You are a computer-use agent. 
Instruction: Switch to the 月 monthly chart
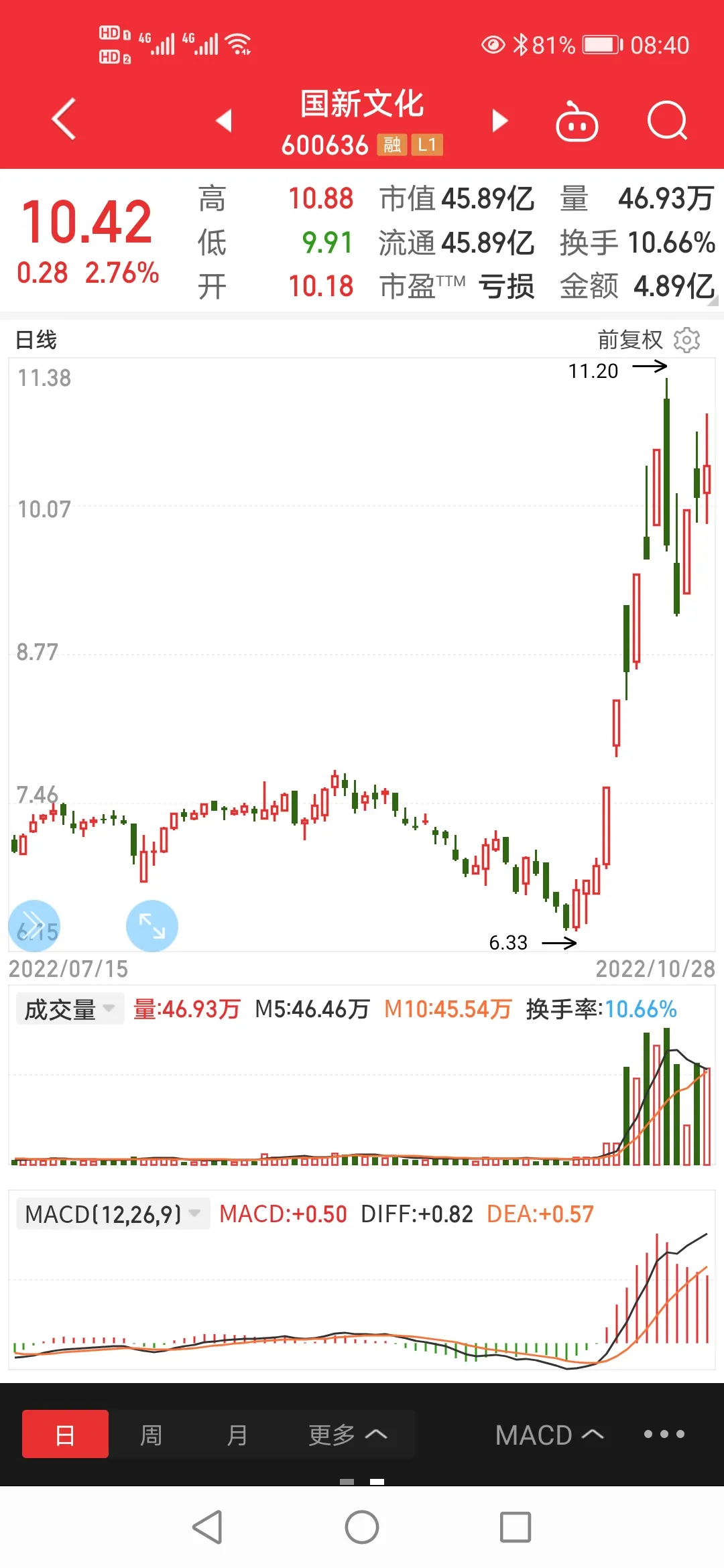pos(237,1435)
